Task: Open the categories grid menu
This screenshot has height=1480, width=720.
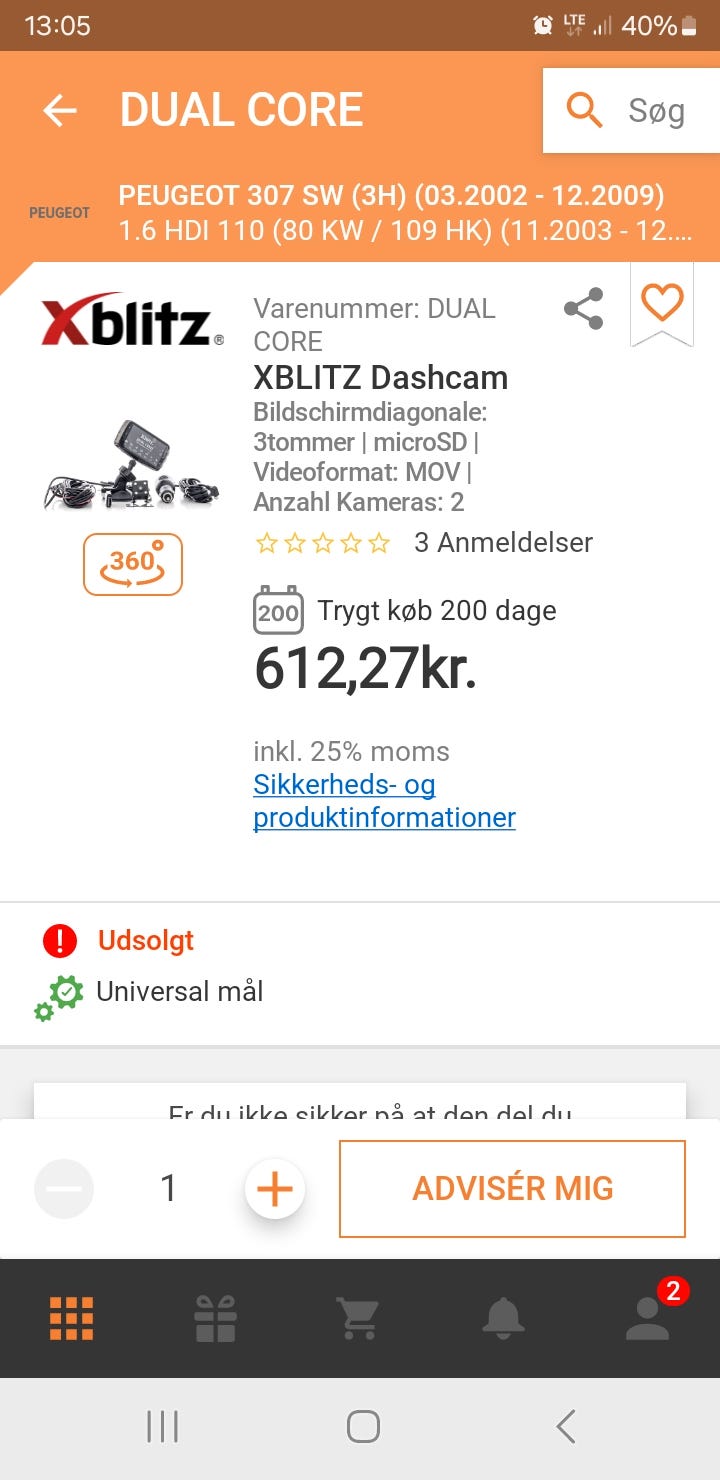Action: (x=69, y=1319)
